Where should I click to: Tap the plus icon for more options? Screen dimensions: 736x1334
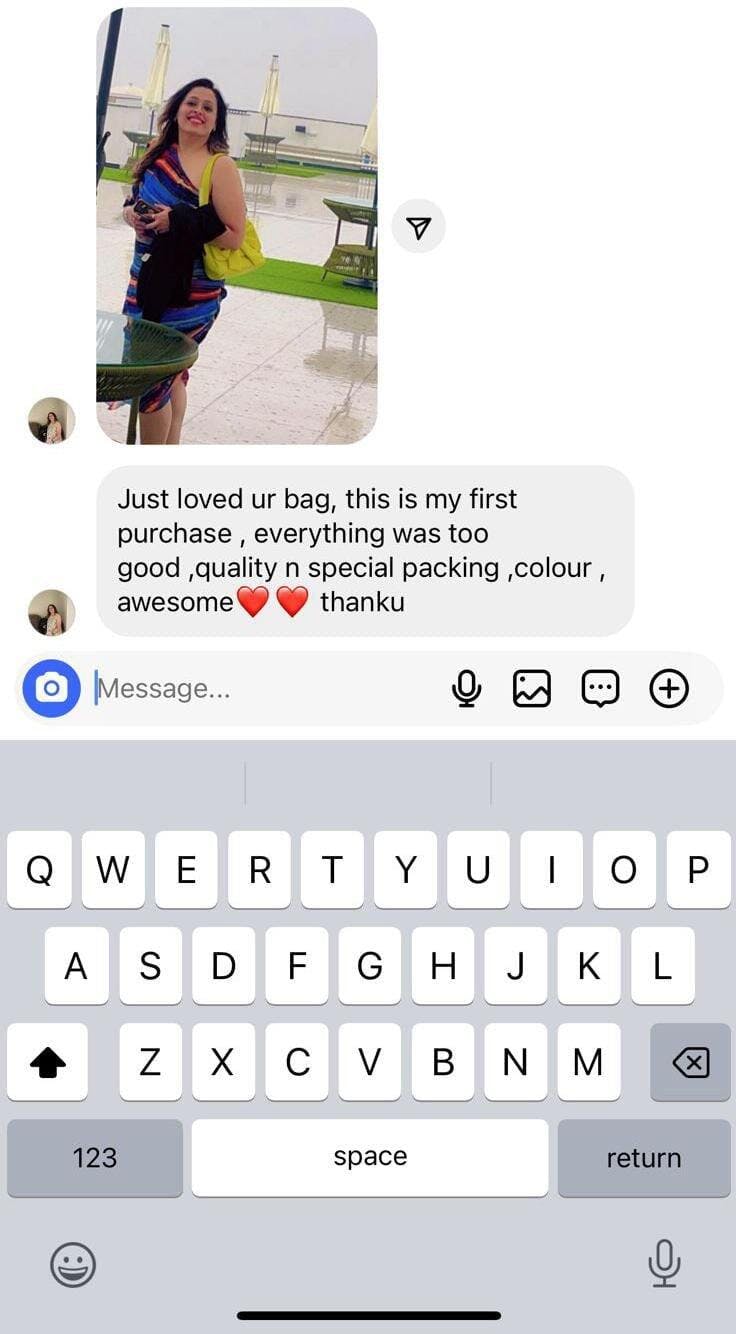click(669, 688)
